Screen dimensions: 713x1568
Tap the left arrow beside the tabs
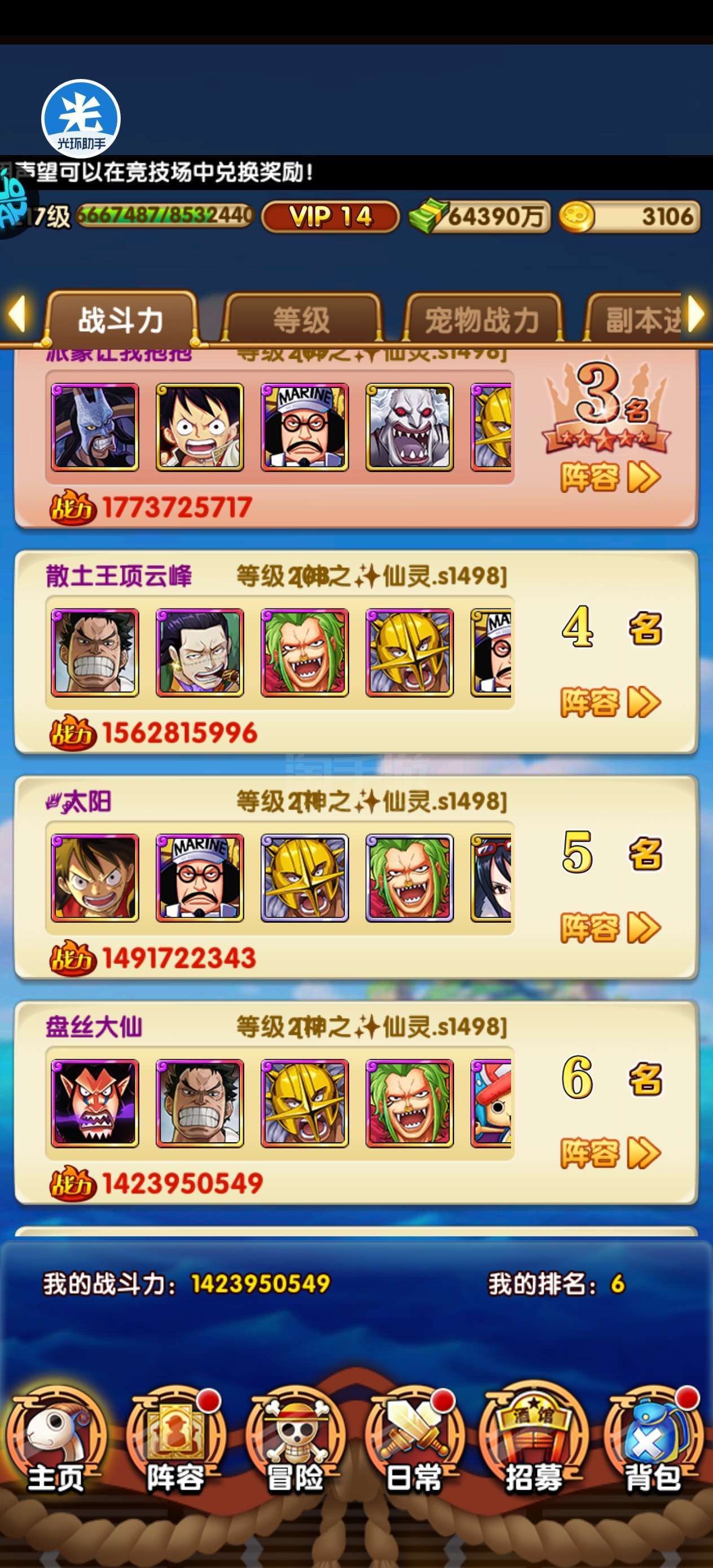click(17, 315)
